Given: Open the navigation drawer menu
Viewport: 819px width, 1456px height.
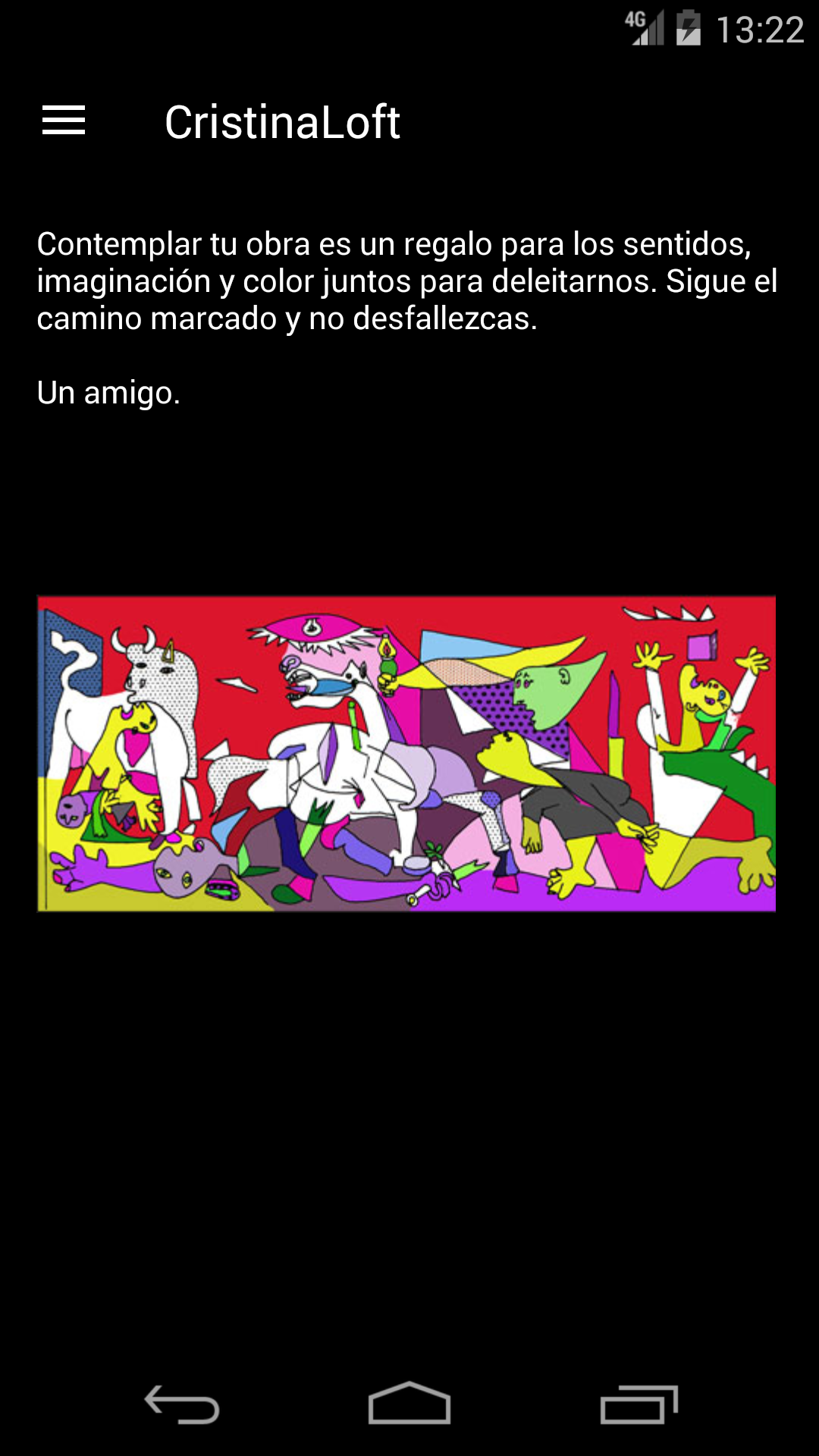Looking at the screenshot, I should 64,121.
